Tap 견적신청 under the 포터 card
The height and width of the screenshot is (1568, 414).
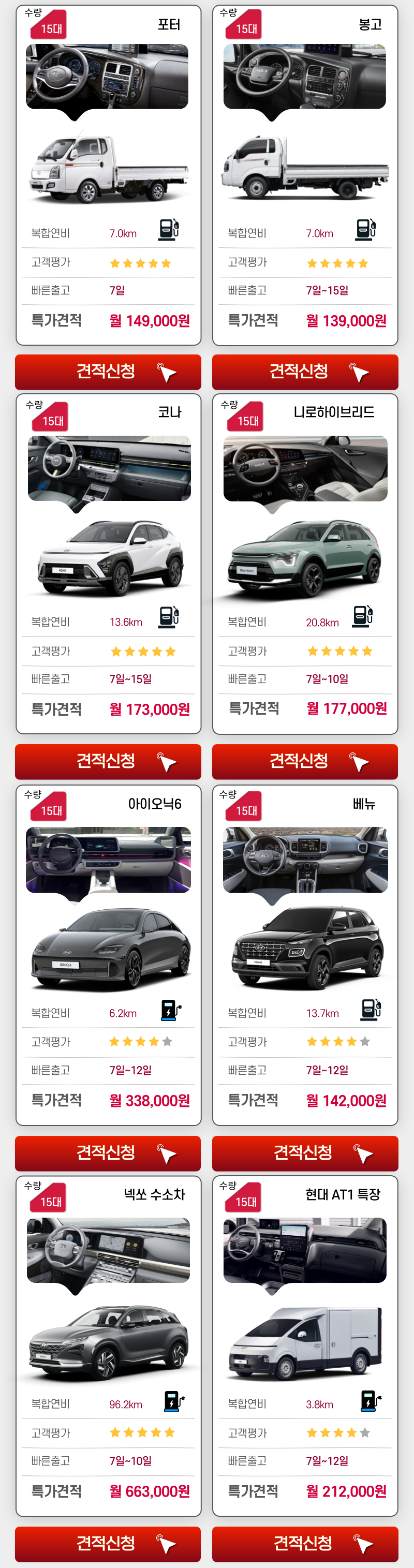[x=108, y=372]
